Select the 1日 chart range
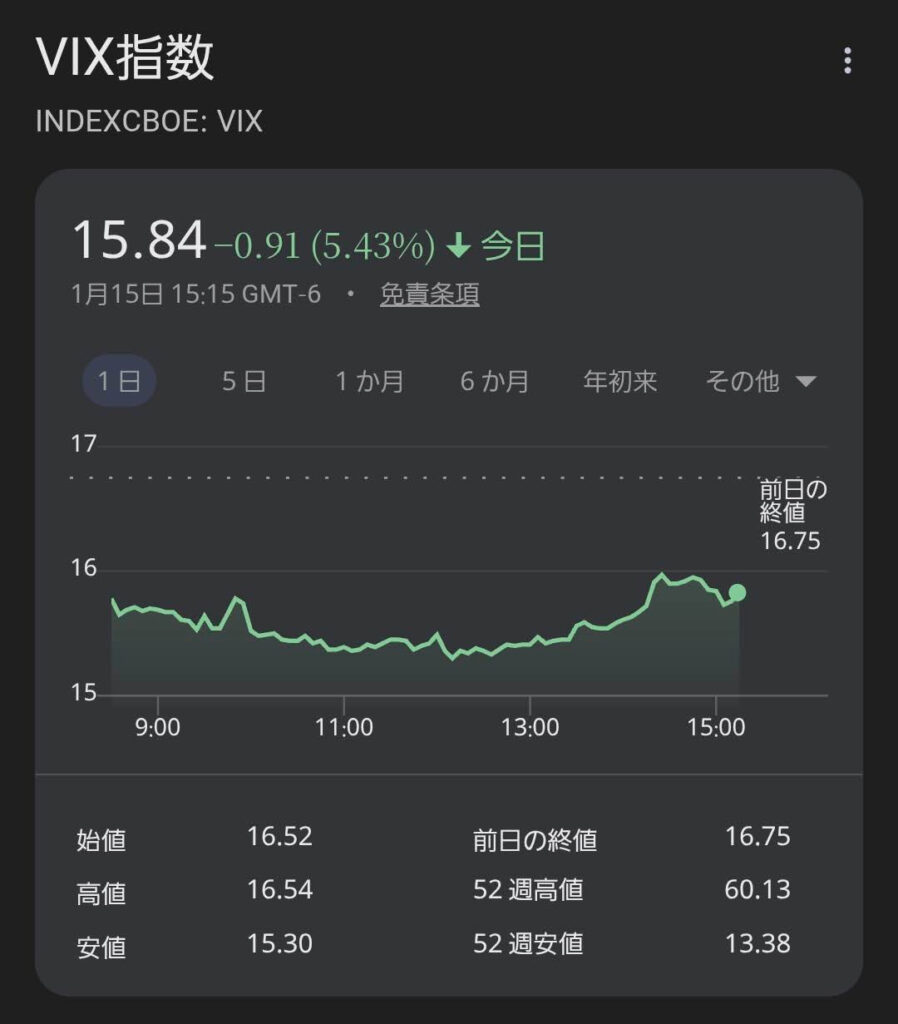898x1024 pixels. coord(119,381)
